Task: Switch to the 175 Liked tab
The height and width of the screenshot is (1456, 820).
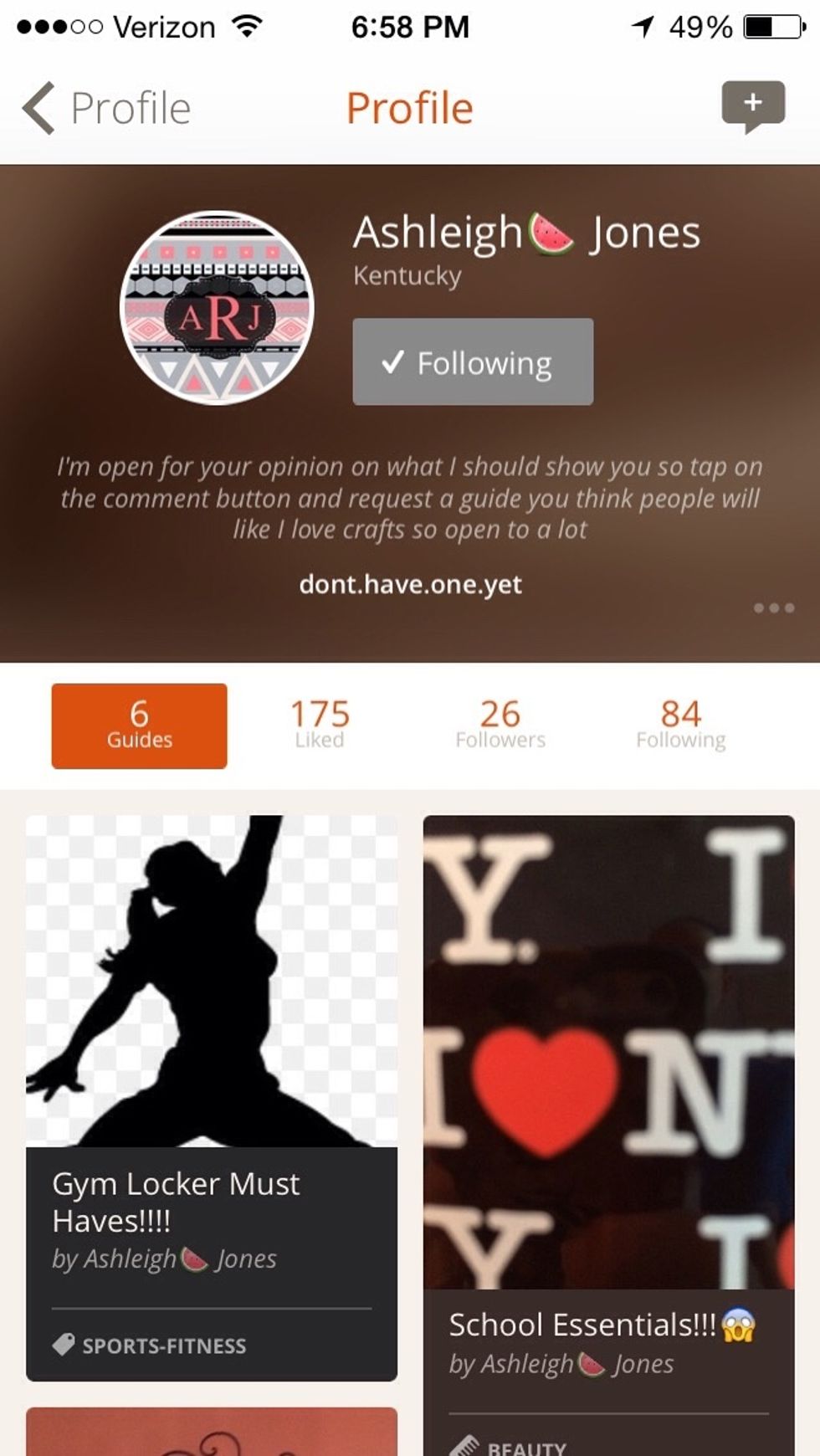Action: (x=320, y=725)
